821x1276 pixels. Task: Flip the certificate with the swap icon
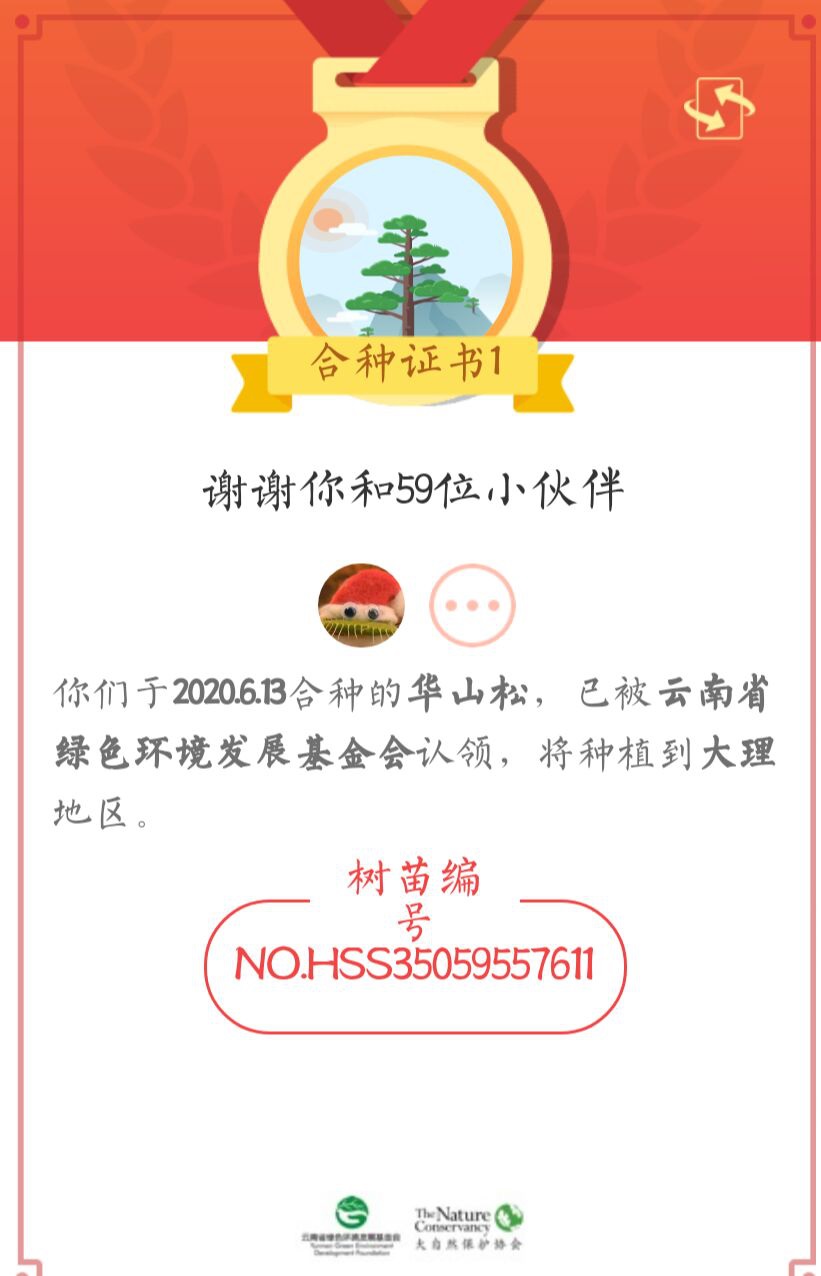(719, 108)
